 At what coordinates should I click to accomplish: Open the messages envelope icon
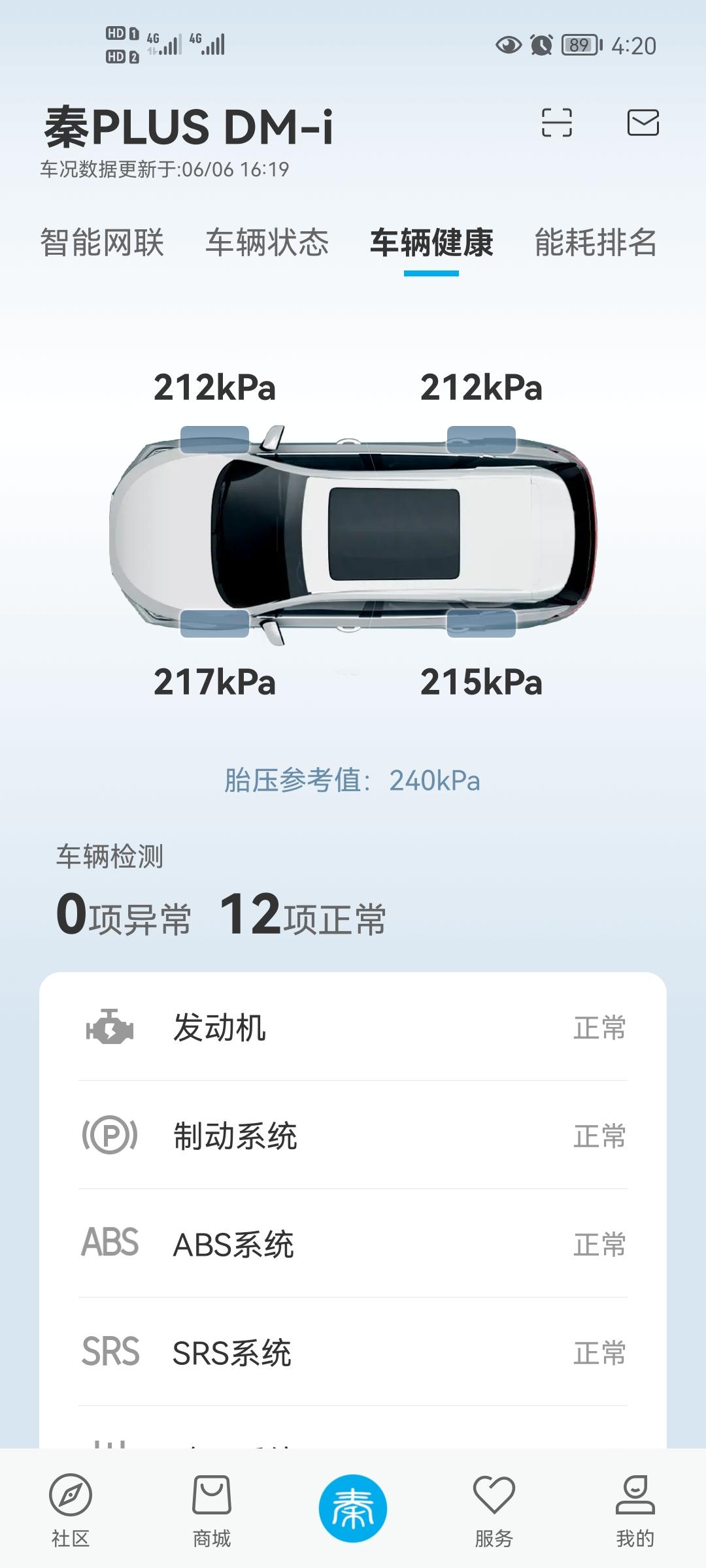[643, 123]
